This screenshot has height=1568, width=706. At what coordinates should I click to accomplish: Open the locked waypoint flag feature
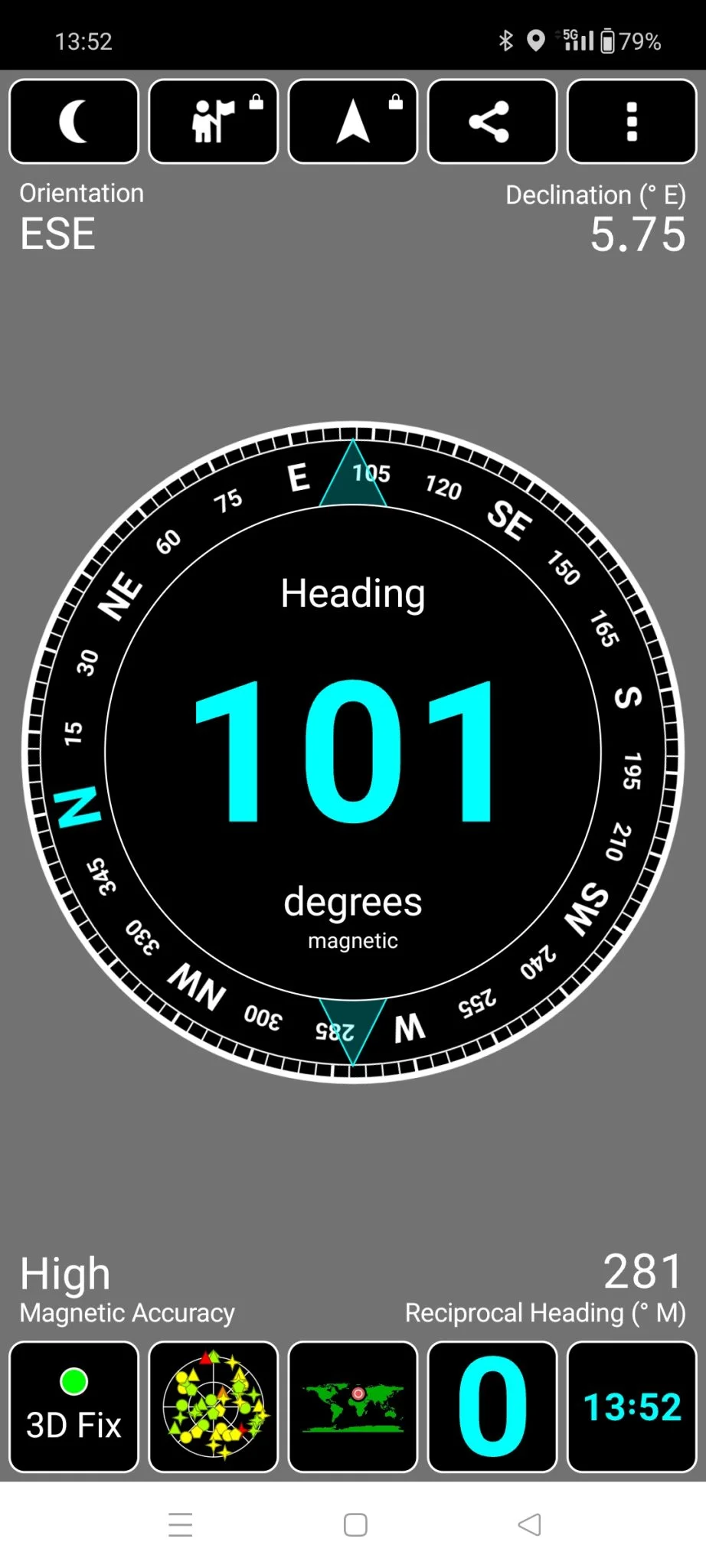(213, 121)
